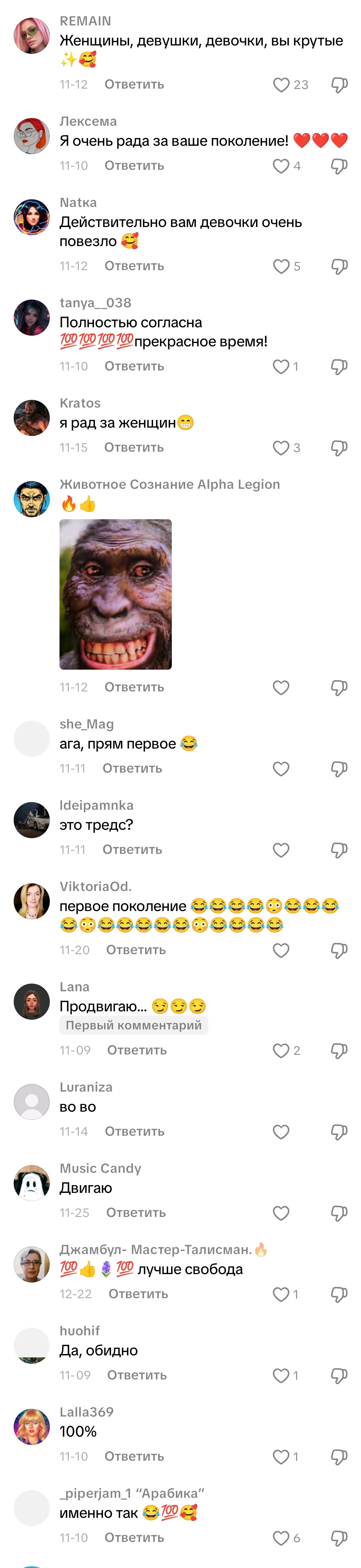The width and height of the screenshot is (361, 1568).
Task: Reply to she_Mag's comment
Action: point(132,768)
